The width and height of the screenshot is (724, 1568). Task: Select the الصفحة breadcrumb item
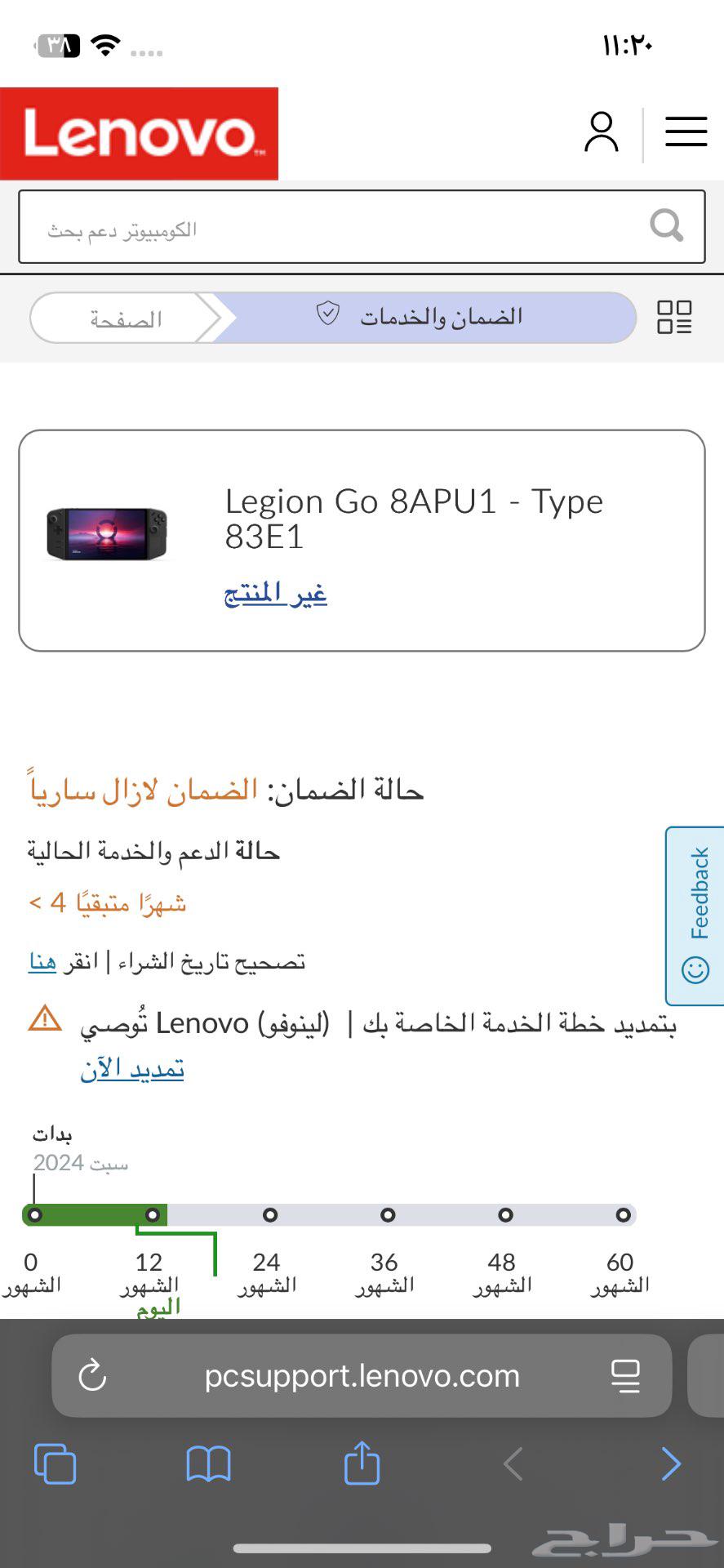coord(127,318)
